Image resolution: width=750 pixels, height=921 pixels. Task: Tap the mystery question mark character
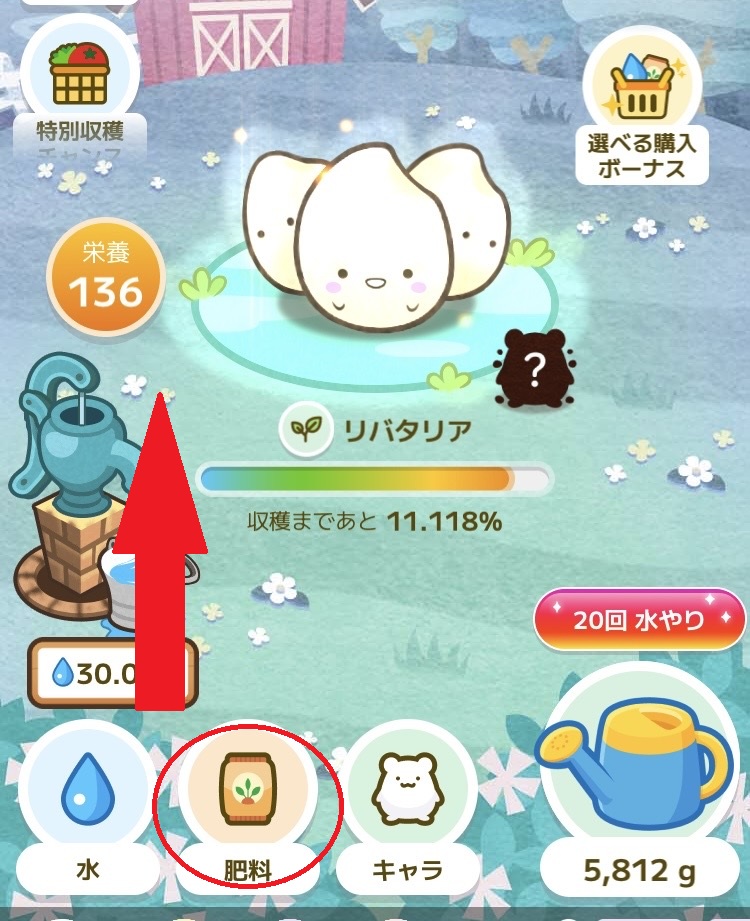coord(535,369)
